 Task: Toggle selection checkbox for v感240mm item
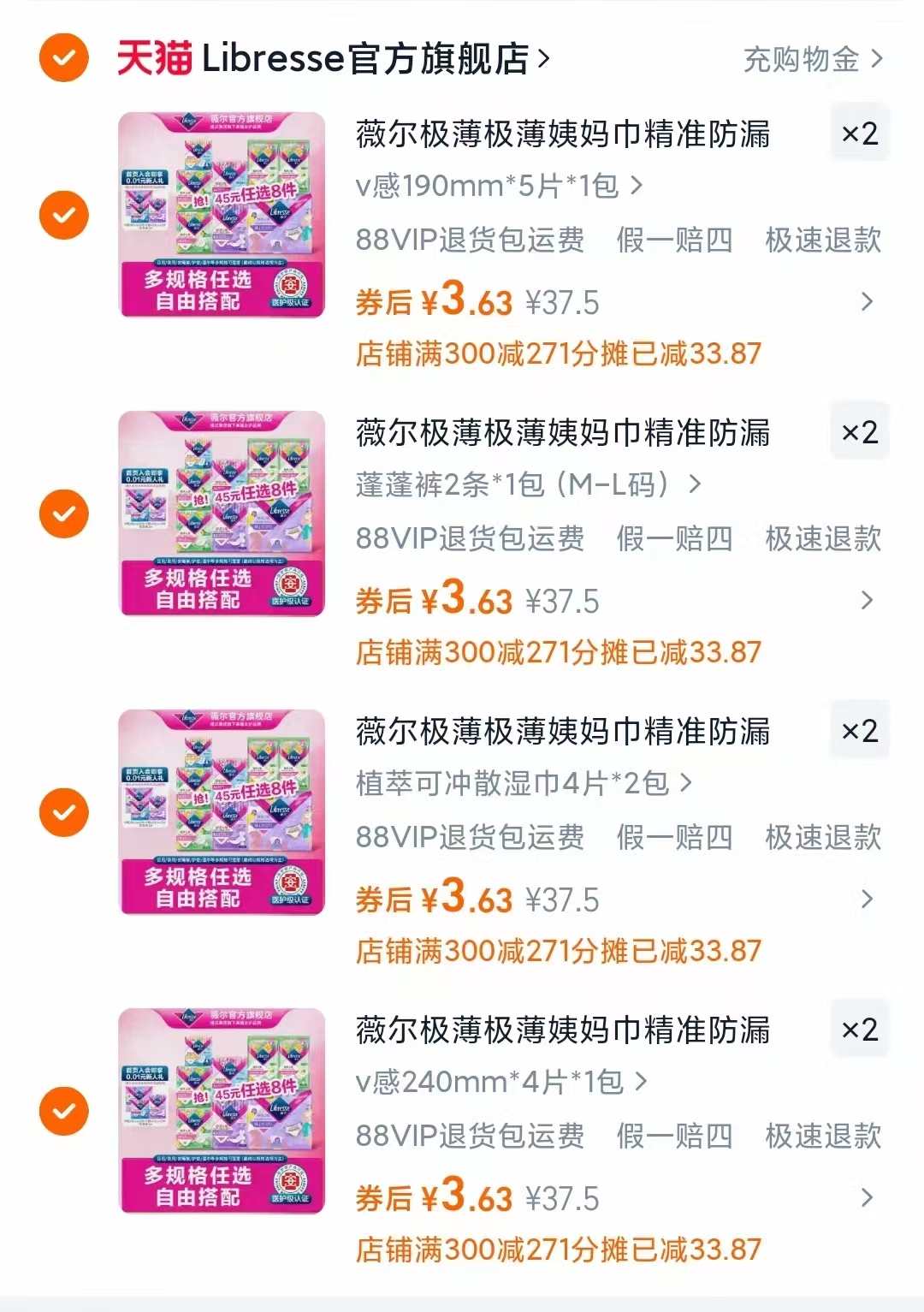pos(62,1113)
